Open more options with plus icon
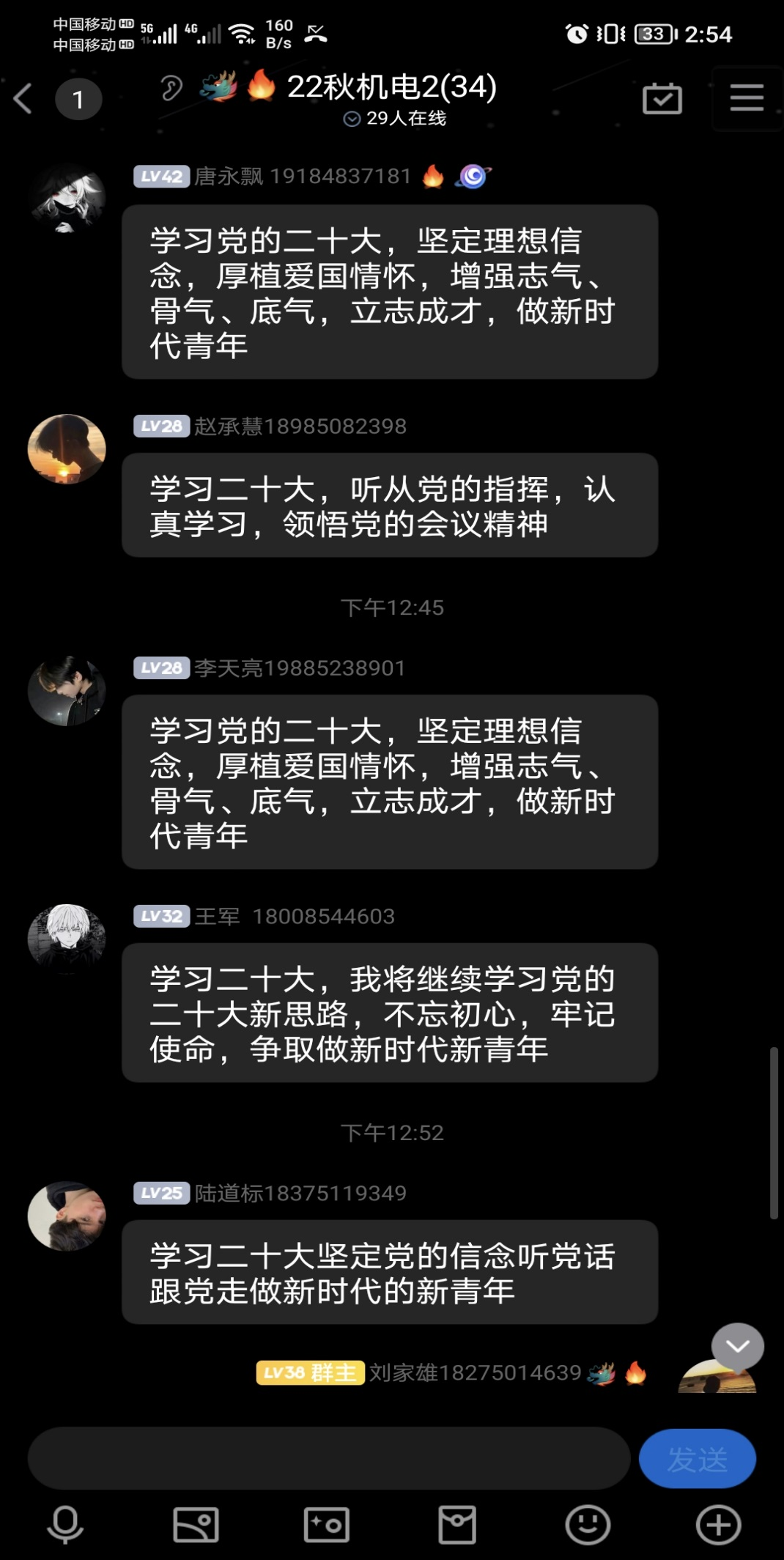The width and height of the screenshot is (784, 1560). tap(718, 1525)
